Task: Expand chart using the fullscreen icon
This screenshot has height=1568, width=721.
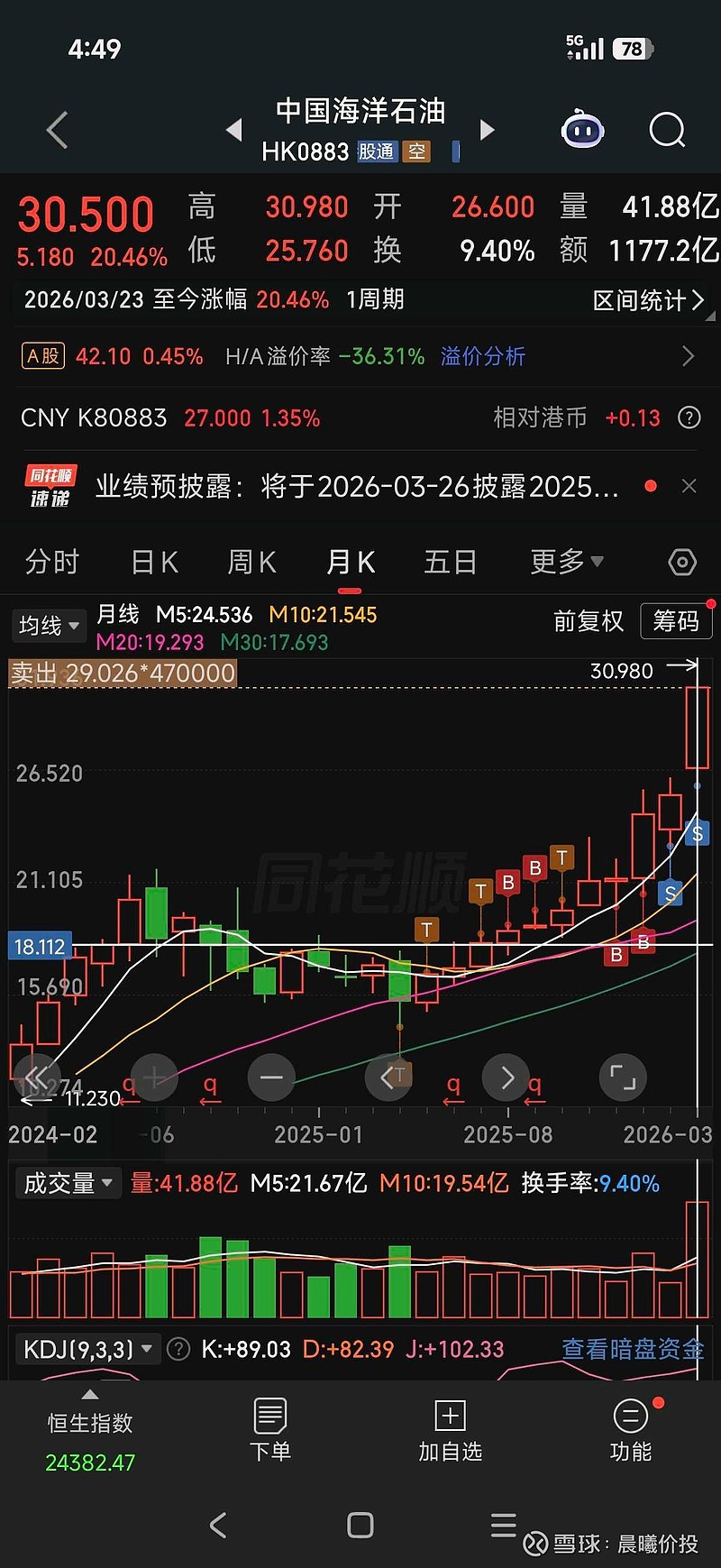Action: pos(623,1077)
